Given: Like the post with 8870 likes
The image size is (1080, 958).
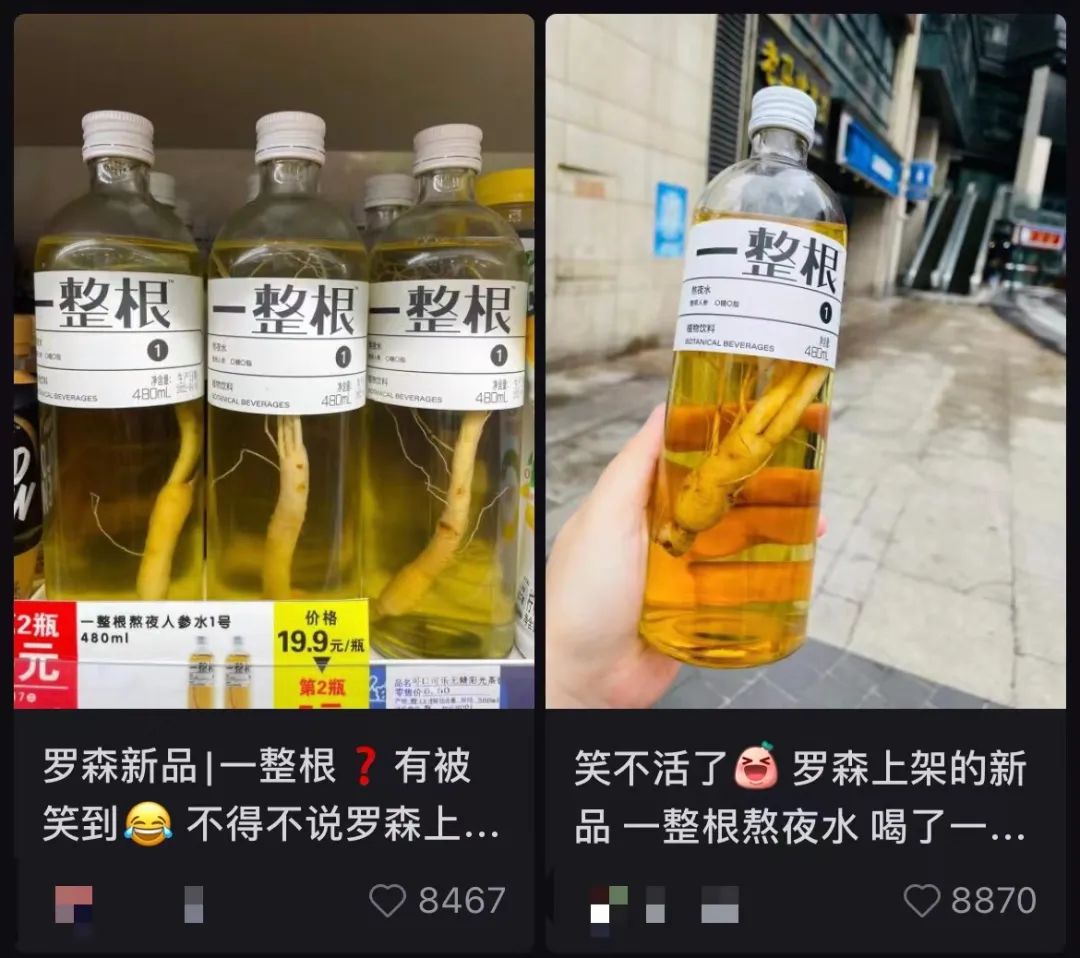Looking at the screenshot, I should coord(921,900).
